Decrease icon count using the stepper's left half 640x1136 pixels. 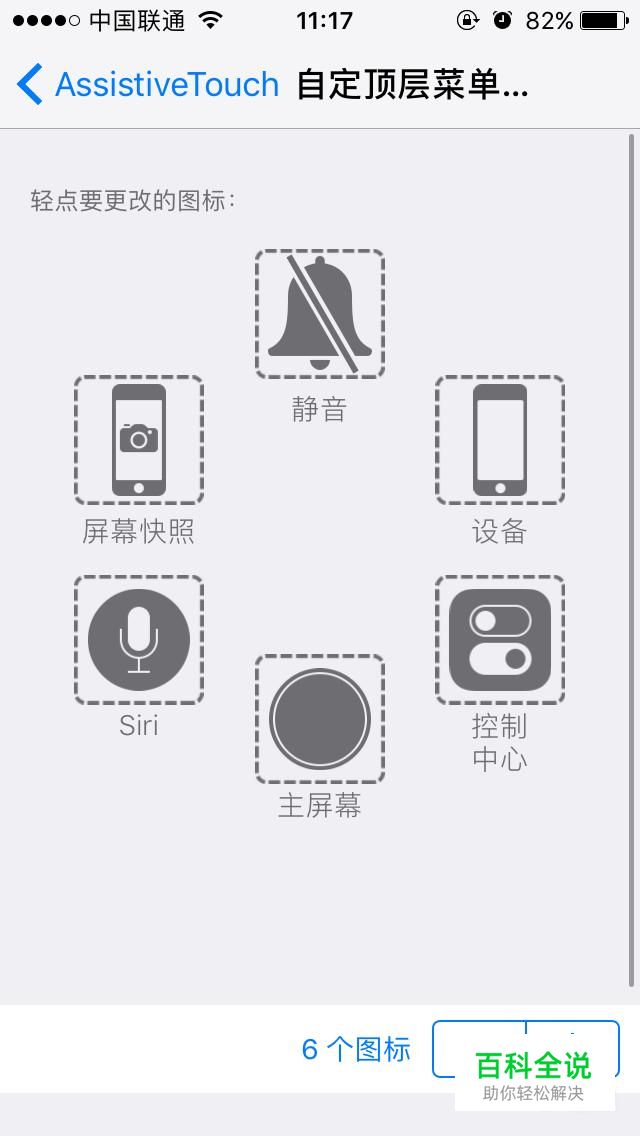(x=479, y=1048)
